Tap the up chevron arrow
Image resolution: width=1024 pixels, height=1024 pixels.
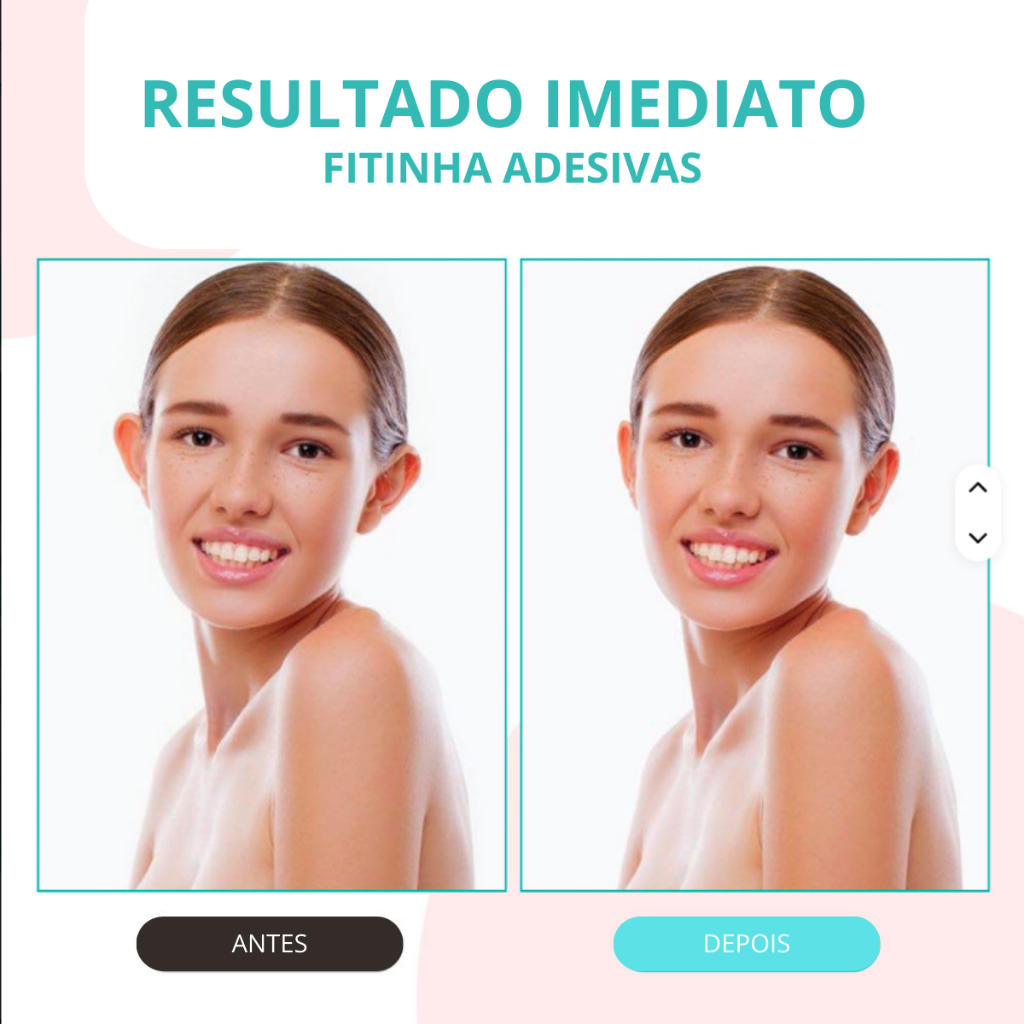click(977, 488)
